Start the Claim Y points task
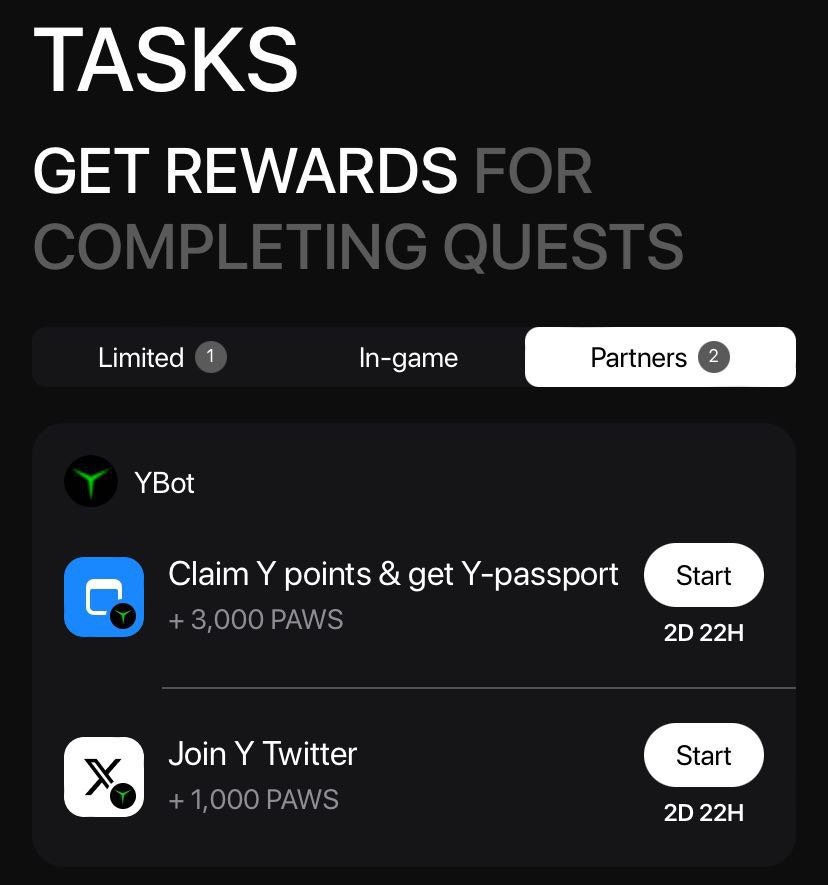Viewport: 828px width, 885px height. point(703,575)
